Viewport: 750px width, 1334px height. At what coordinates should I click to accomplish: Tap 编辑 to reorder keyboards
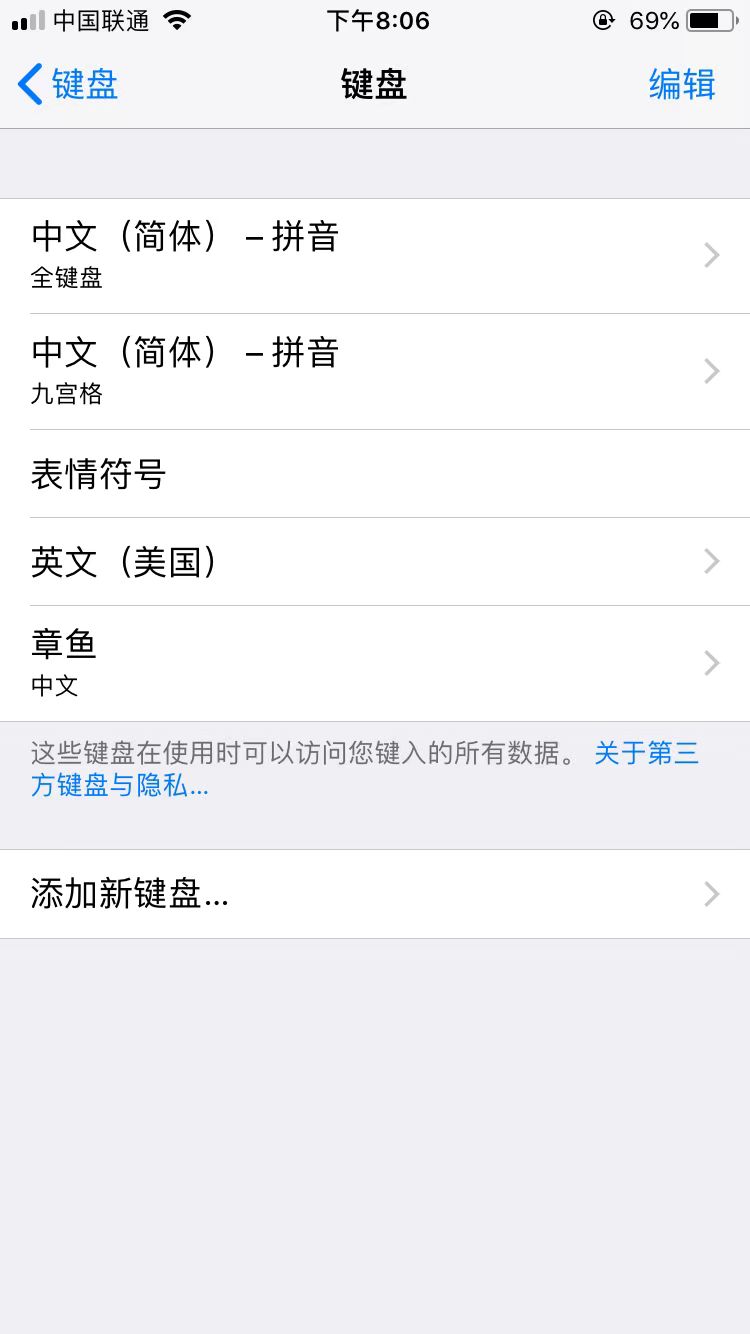[x=683, y=85]
